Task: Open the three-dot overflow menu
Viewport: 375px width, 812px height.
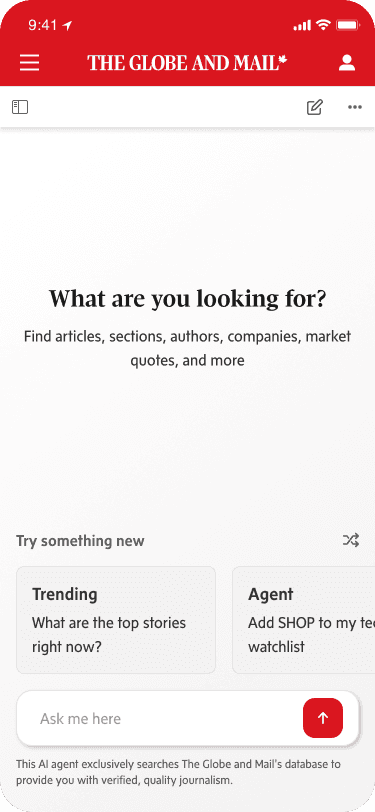Action: pyautogui.click(x=355, y=107)
